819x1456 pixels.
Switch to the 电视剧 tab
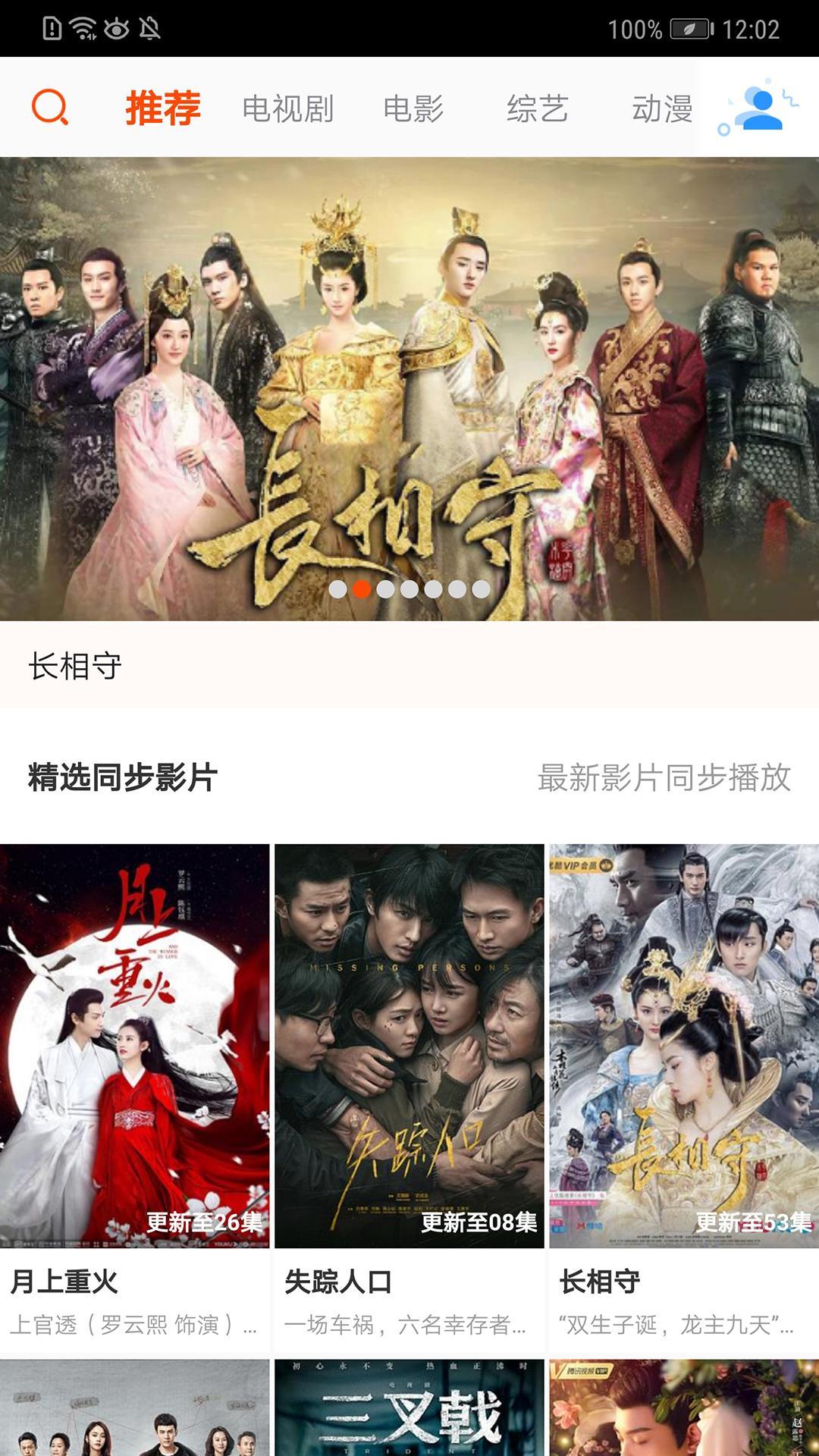[288, 108]
